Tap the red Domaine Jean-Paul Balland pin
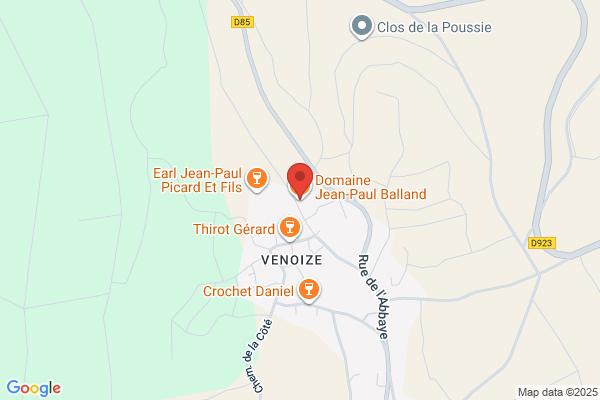The width and height of the screenshot is (600, 400). [300, 179]
